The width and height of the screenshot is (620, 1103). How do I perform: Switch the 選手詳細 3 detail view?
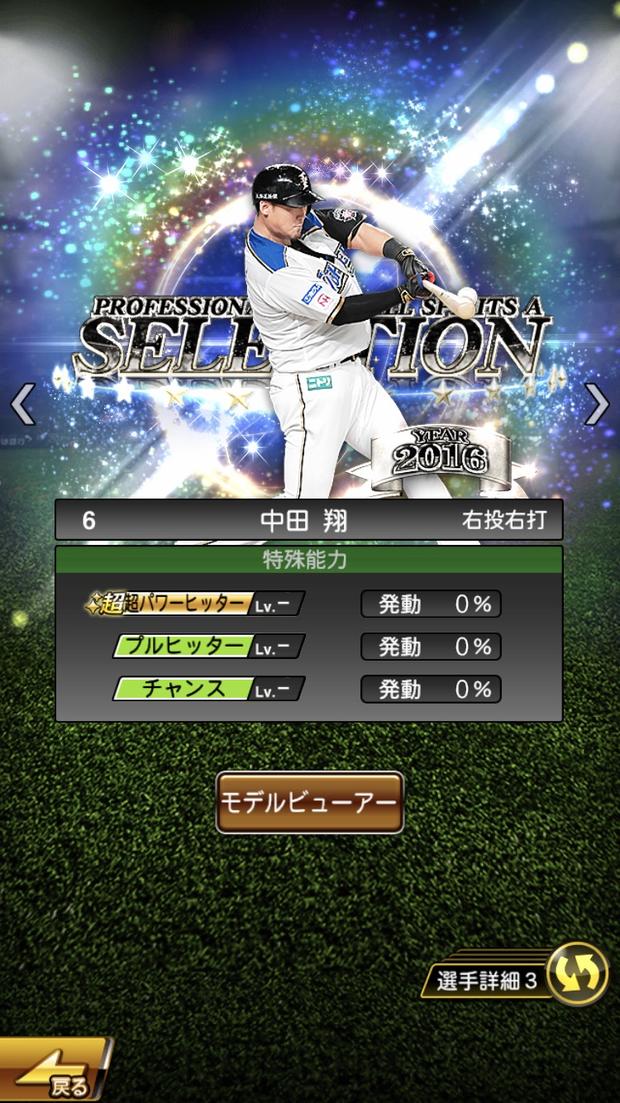click(577, 974)
